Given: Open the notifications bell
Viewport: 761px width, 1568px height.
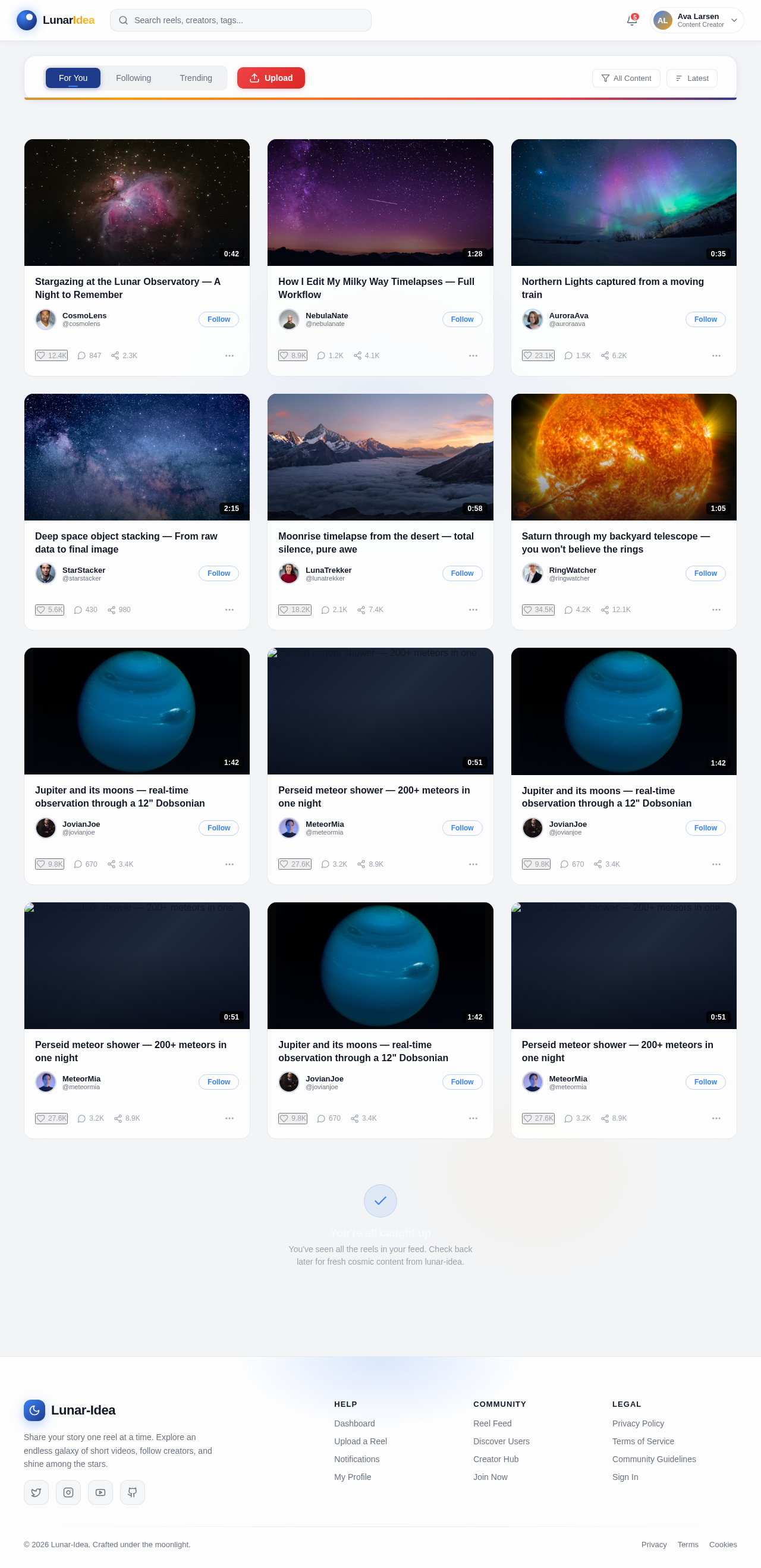Looking at the screenshot, I should point(632,20).
